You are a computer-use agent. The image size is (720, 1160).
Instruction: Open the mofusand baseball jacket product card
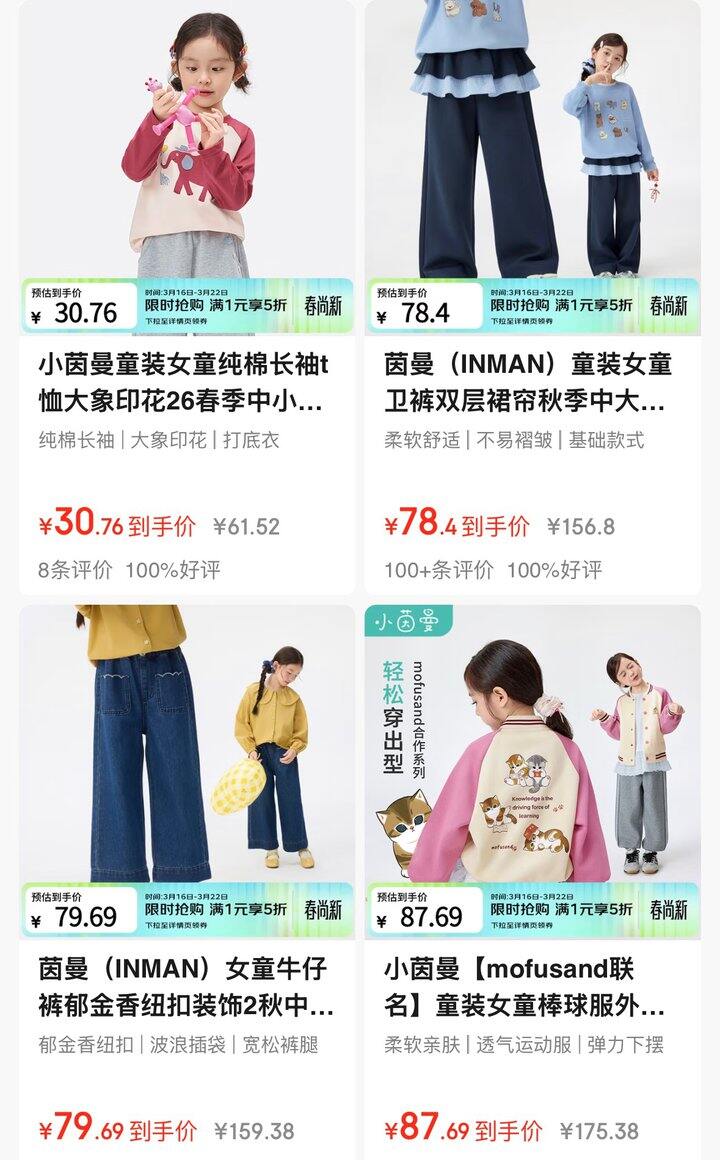tap(532, 985)
